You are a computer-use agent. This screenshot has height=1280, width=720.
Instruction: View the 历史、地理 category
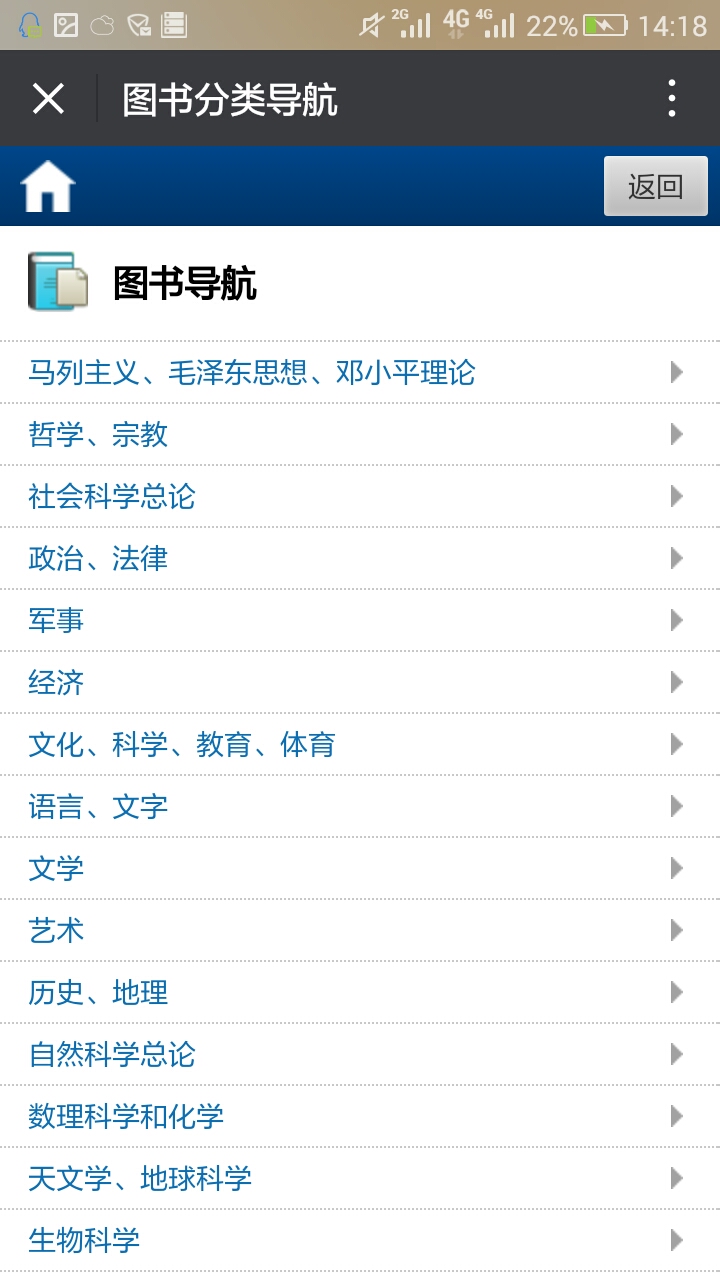pos(98,993)
